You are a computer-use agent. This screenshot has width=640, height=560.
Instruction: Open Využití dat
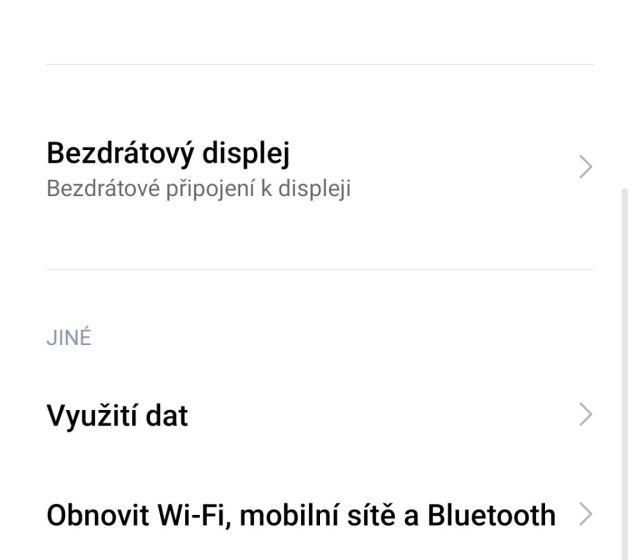click(x=300, y=415)
